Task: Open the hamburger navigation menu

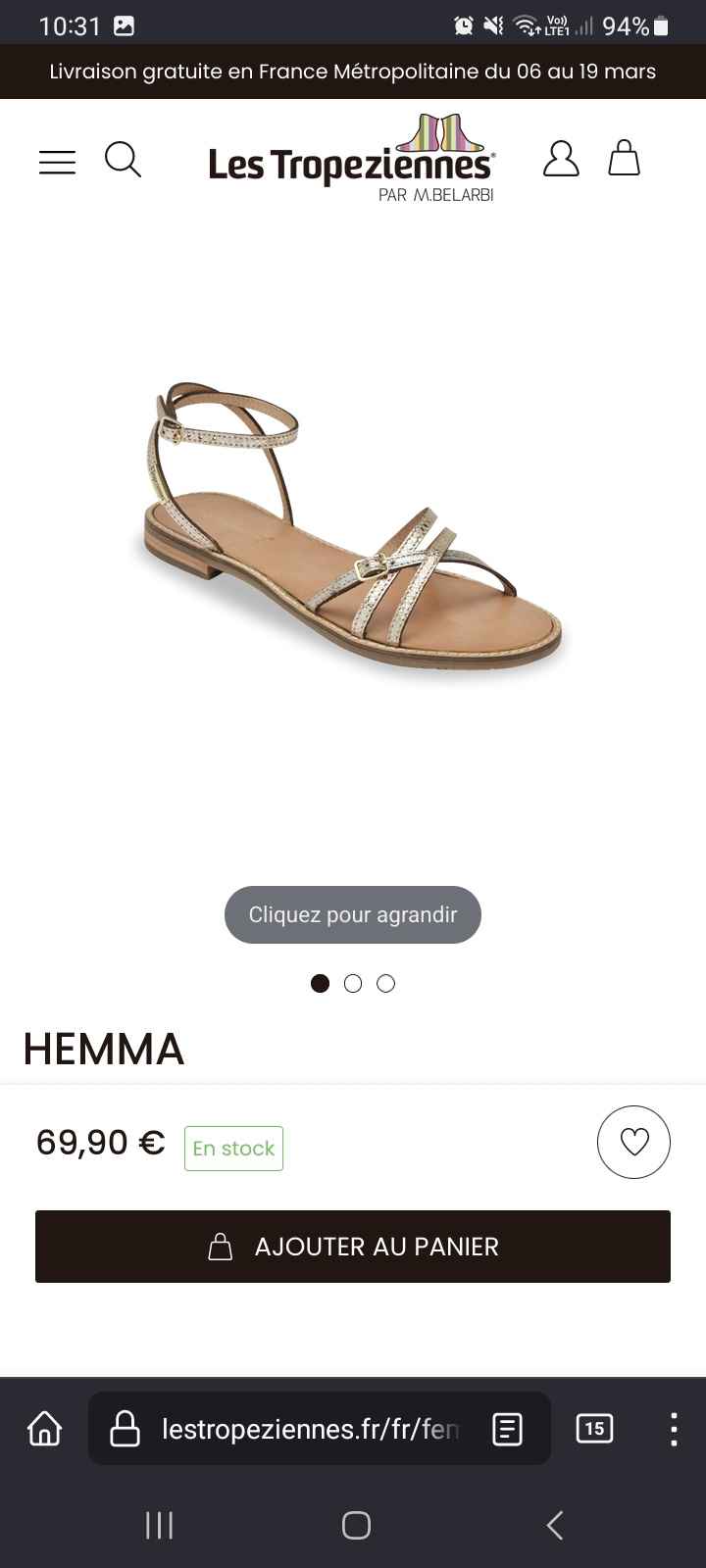Action: coord(56,161)
